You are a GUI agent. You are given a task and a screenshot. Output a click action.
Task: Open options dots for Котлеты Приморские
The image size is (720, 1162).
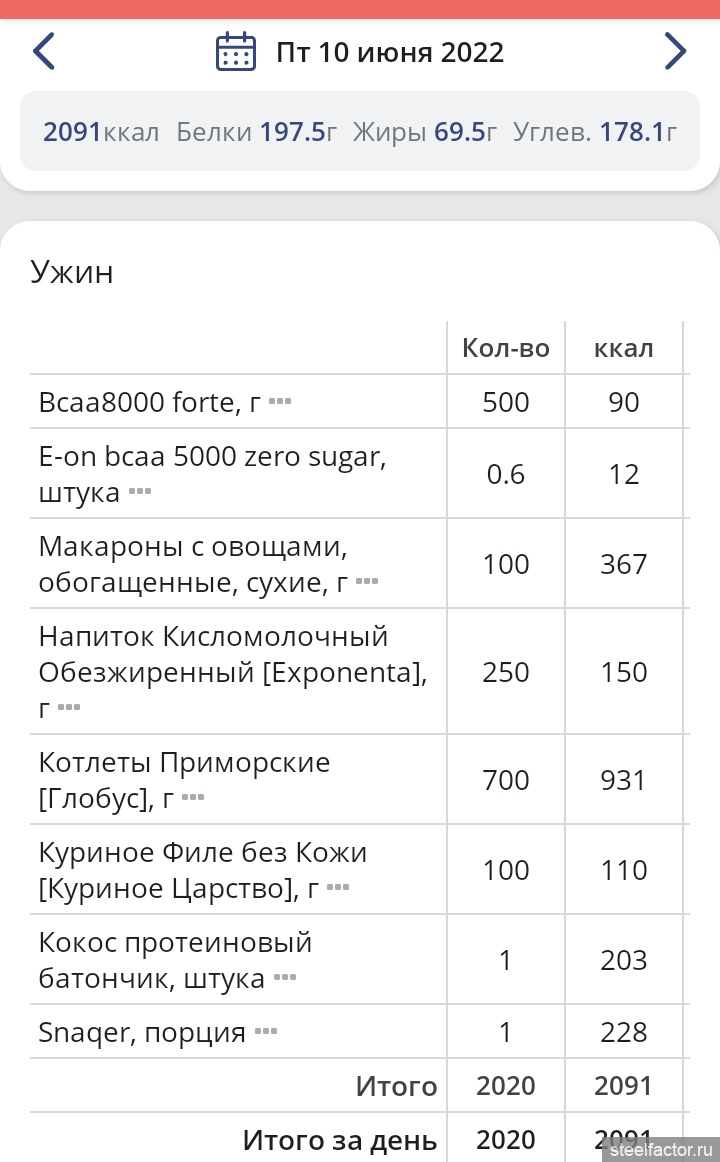pyautogui.click(x=193, y=797)
